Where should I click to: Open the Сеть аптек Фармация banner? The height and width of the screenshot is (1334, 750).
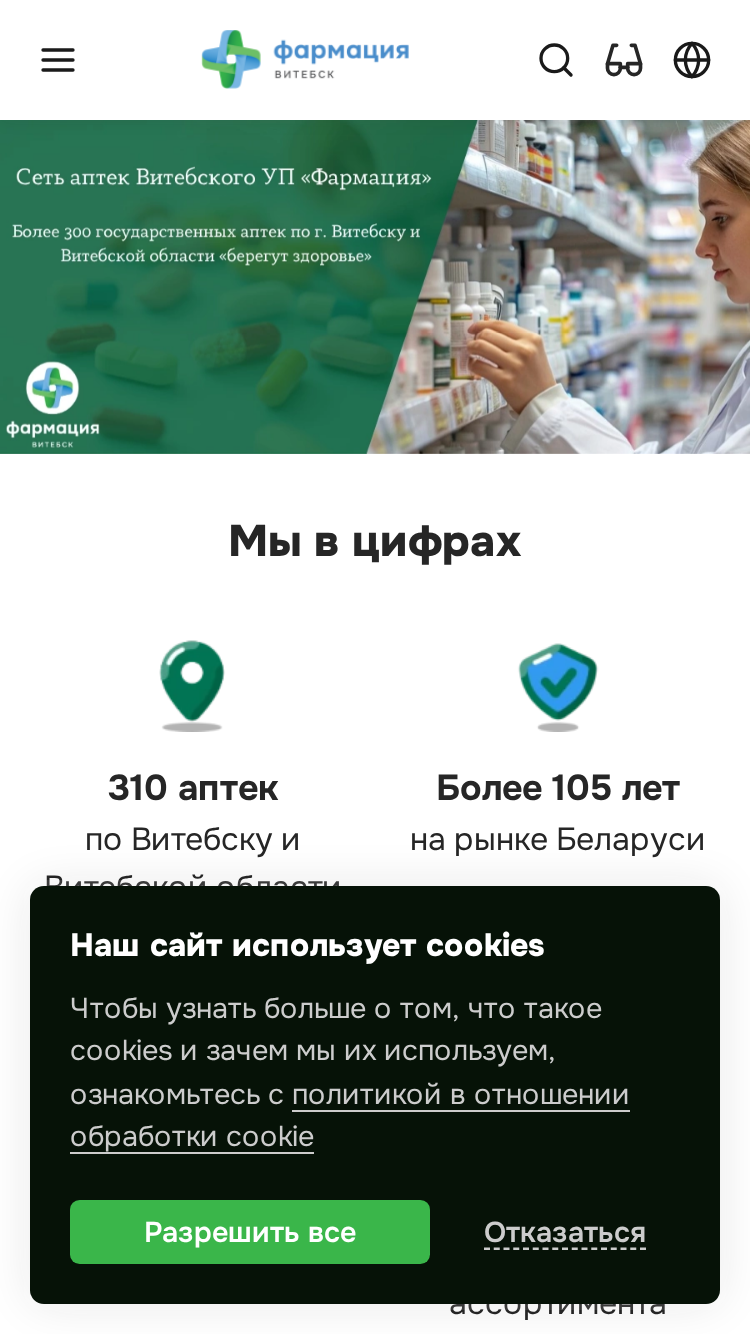pos(375,287)
